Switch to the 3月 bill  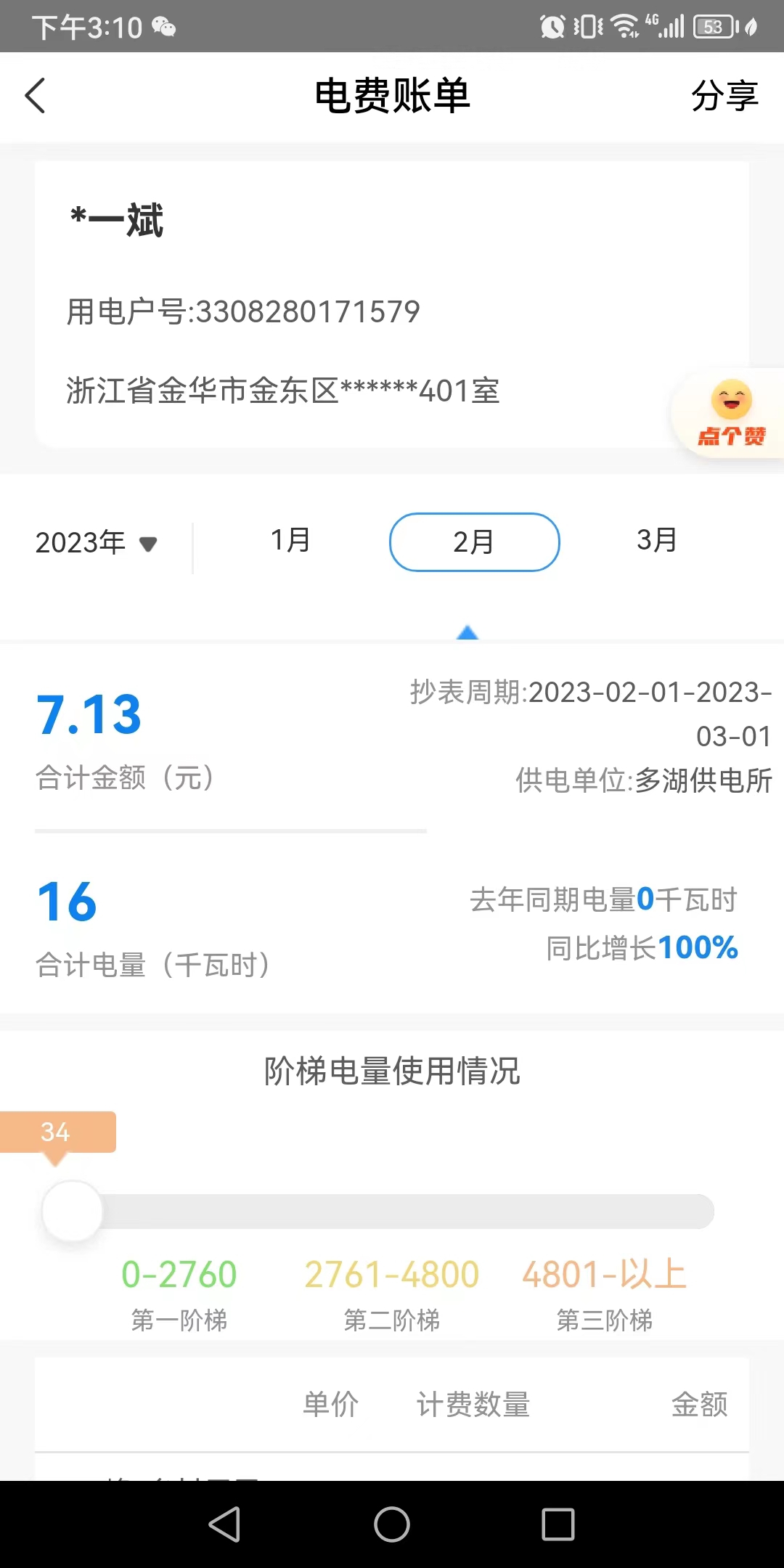[x=657, y=541]
